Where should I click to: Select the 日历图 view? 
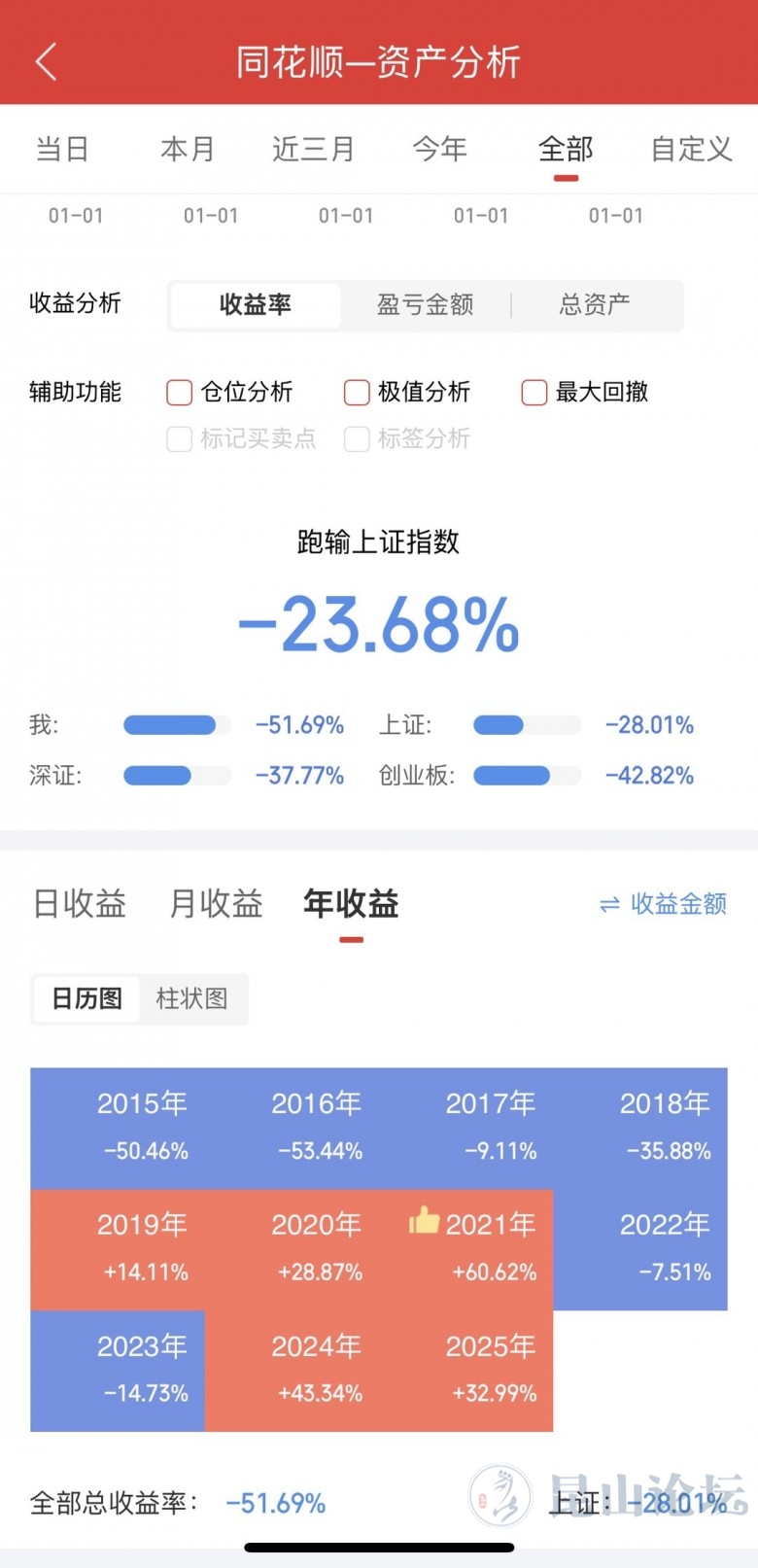[87, 999]
